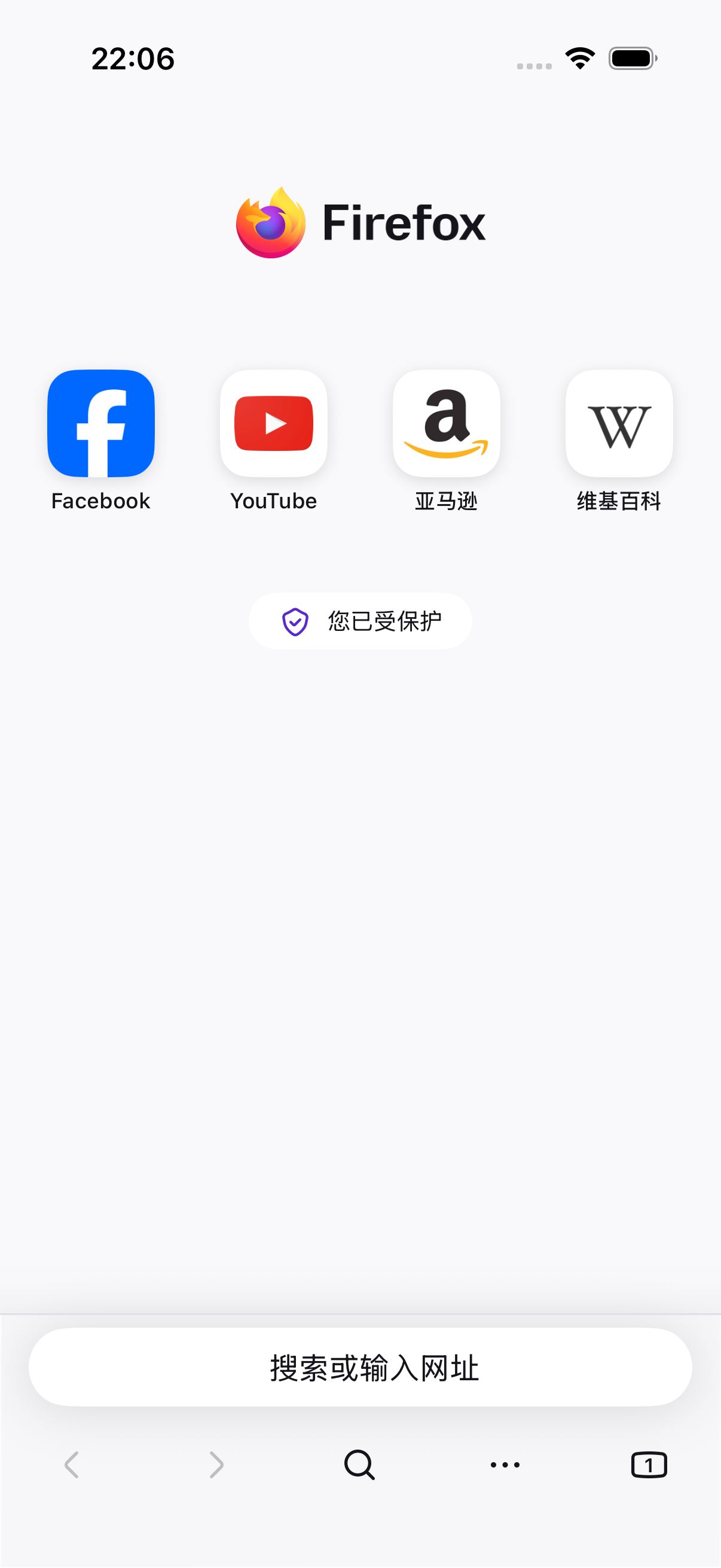Go back with the left arrow
Image resolution: width=721 pixels, height=1568 pixels.
[x=72, y=1465]
